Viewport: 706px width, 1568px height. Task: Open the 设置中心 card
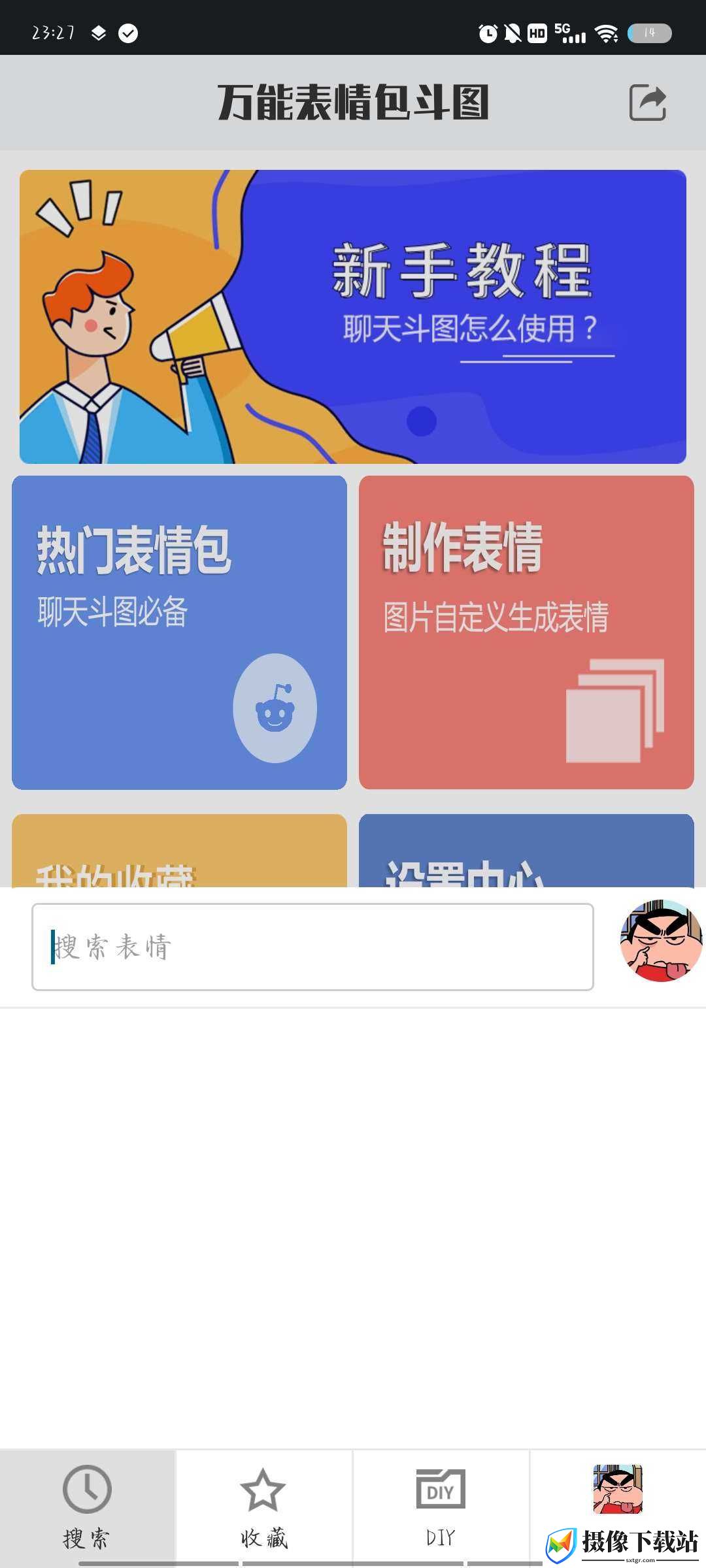(x=526, y=851)
